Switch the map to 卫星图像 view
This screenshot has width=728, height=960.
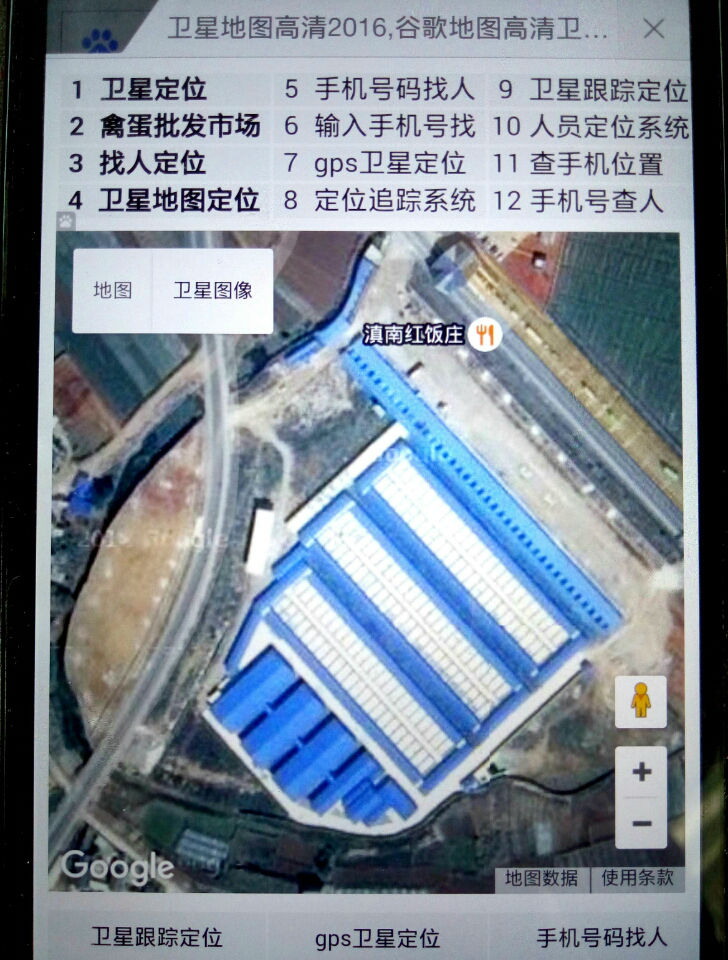[x=212, y=291]
